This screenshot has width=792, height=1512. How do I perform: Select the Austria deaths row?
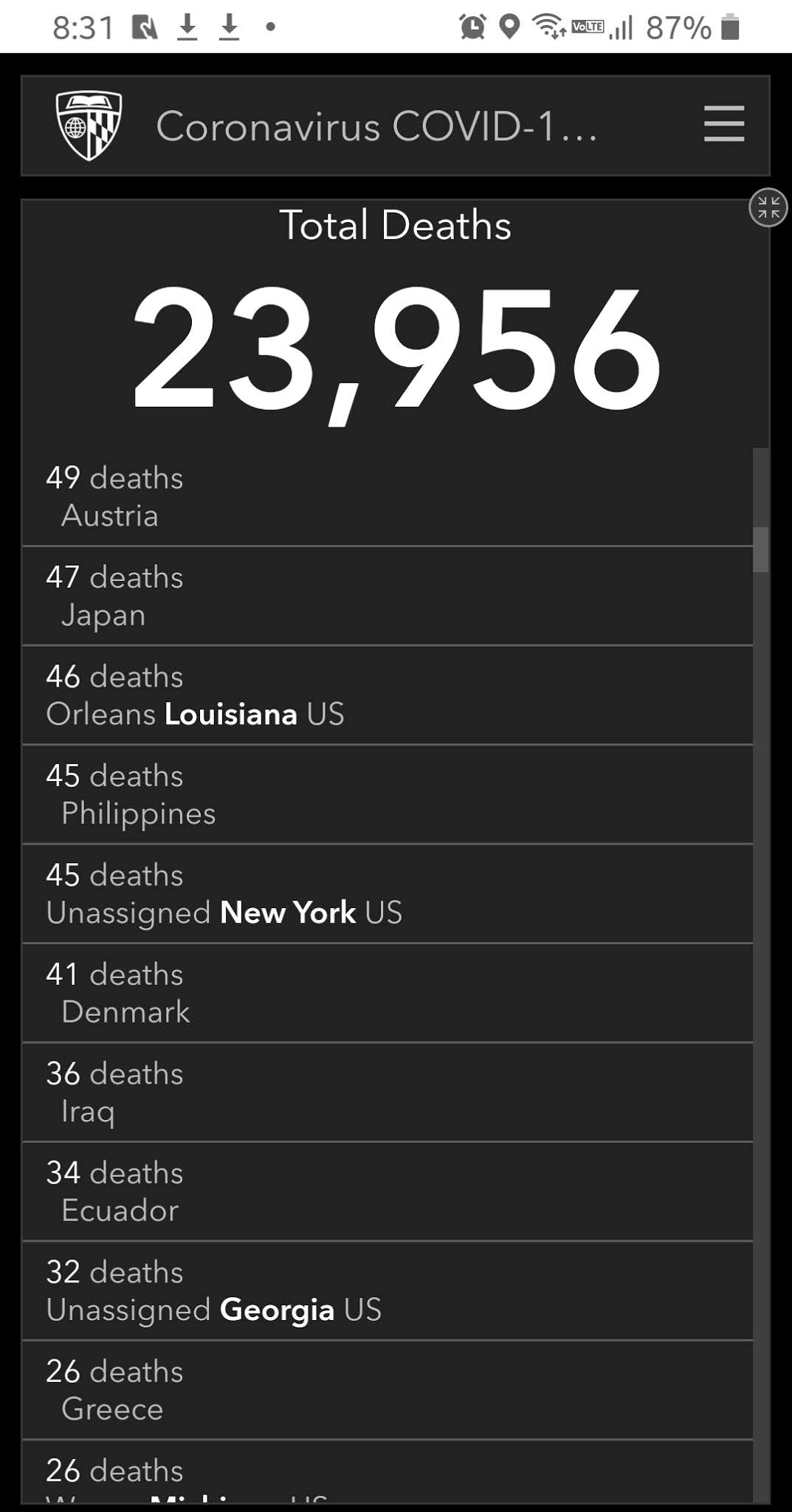click(x=388, y=497)
